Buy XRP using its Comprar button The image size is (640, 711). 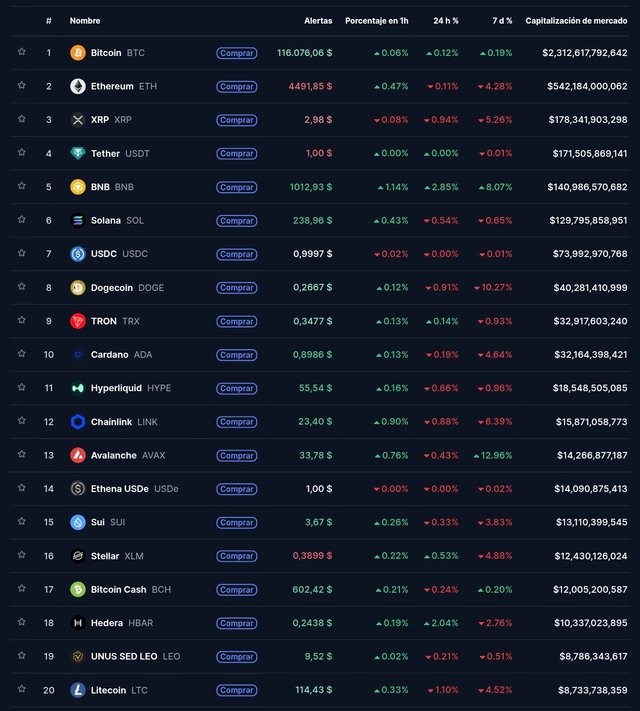[x=236, y=120]
